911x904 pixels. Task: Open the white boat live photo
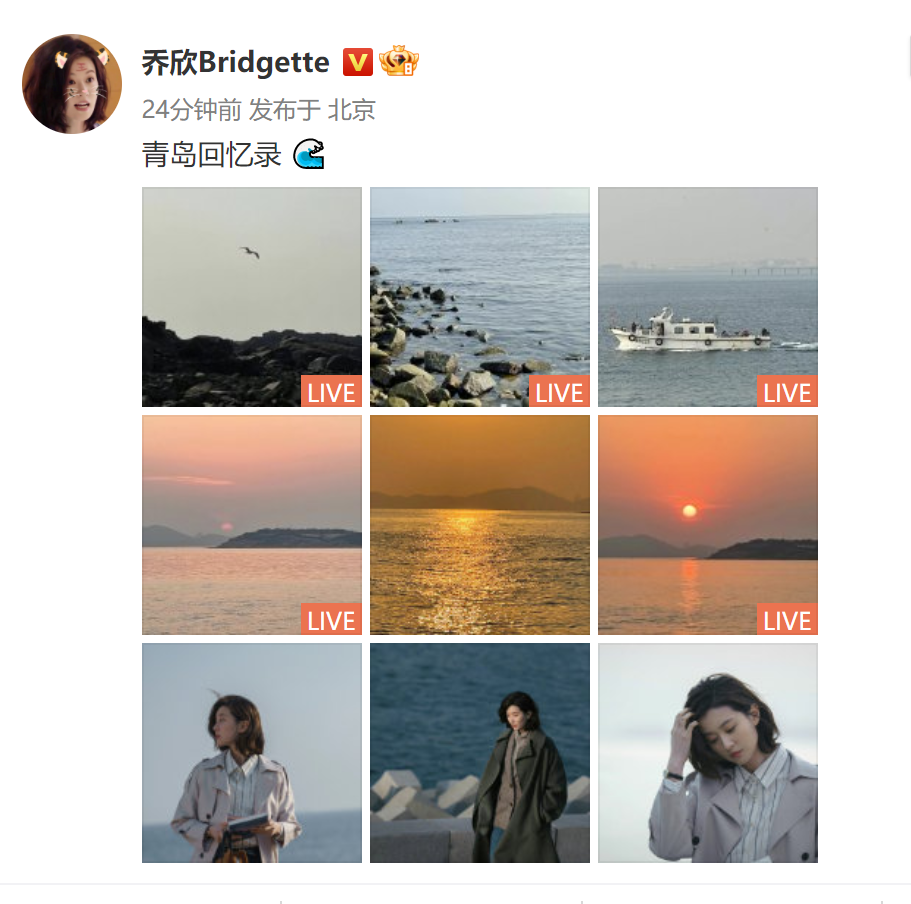[x=708, y=297]
